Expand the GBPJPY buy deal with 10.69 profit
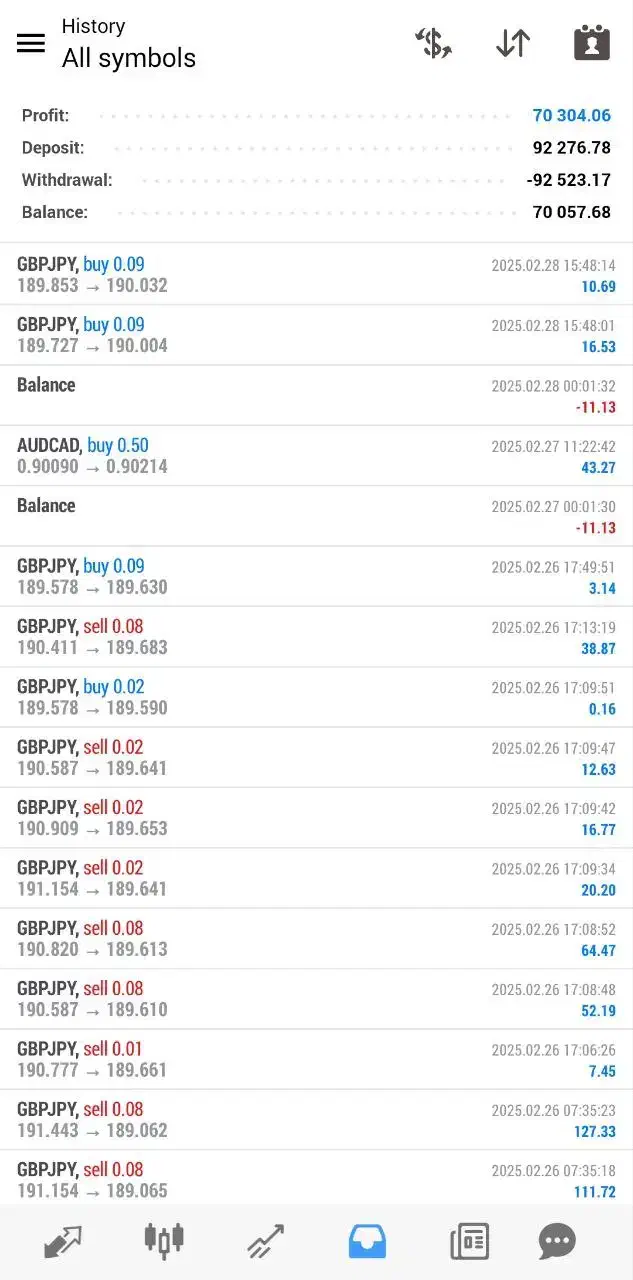The image size is (633, 1280). point(316,275)
